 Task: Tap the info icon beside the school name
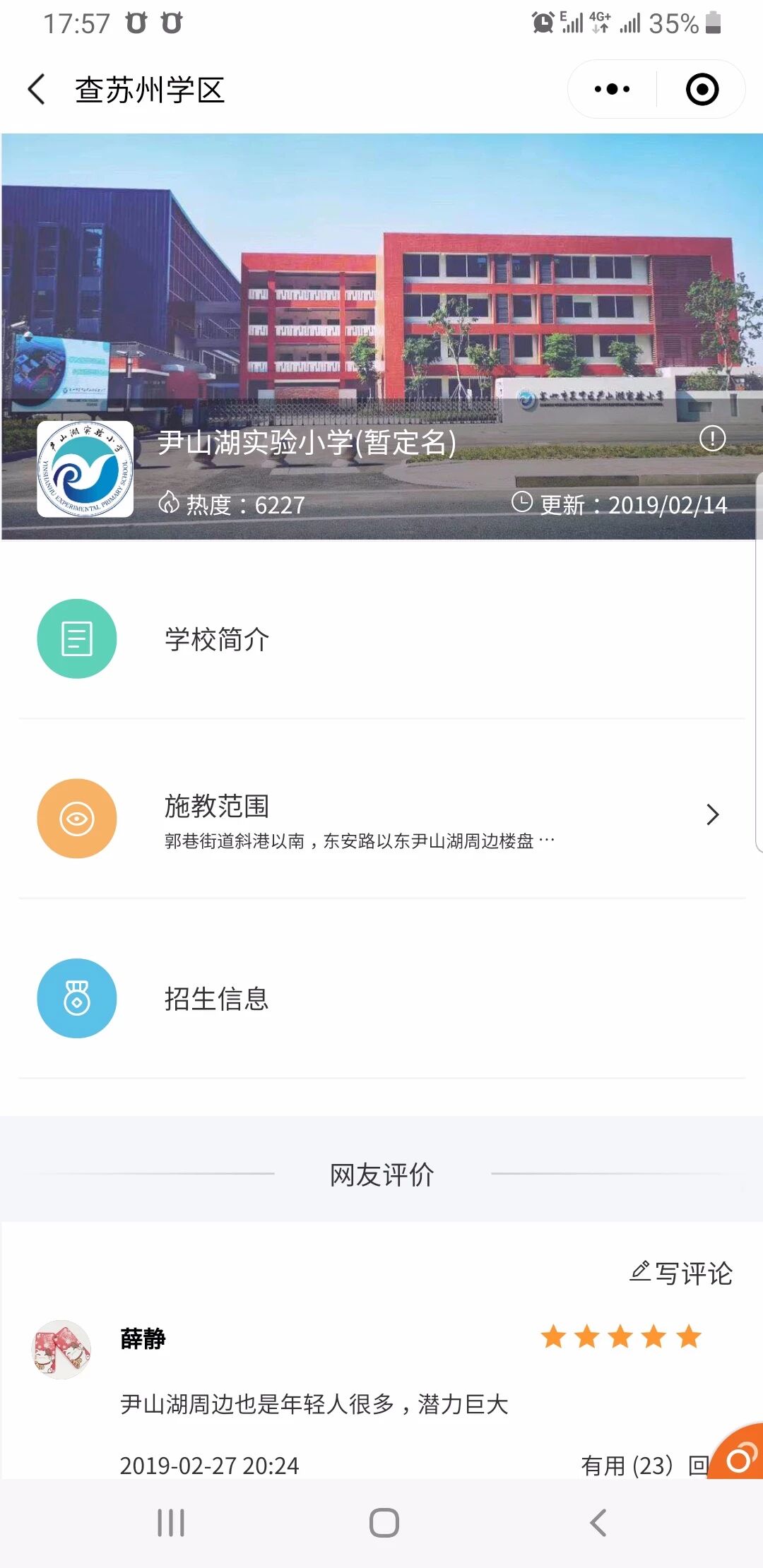712,439
